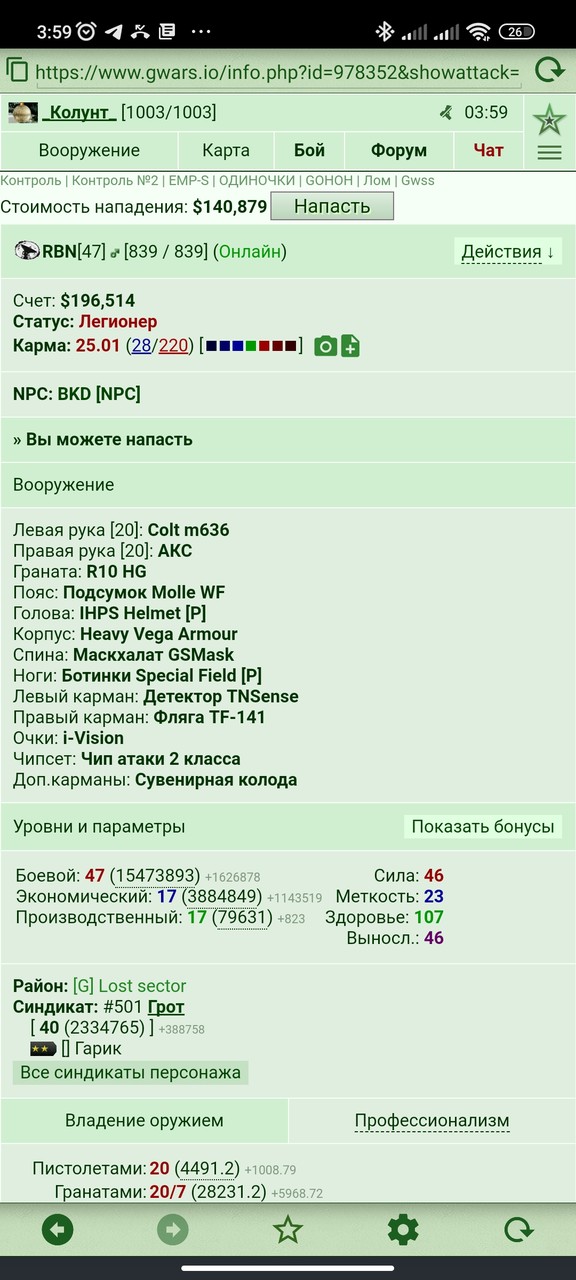Tap the URL address field
The width and height of the screenshot is (576, 1280).
[277, 72]
